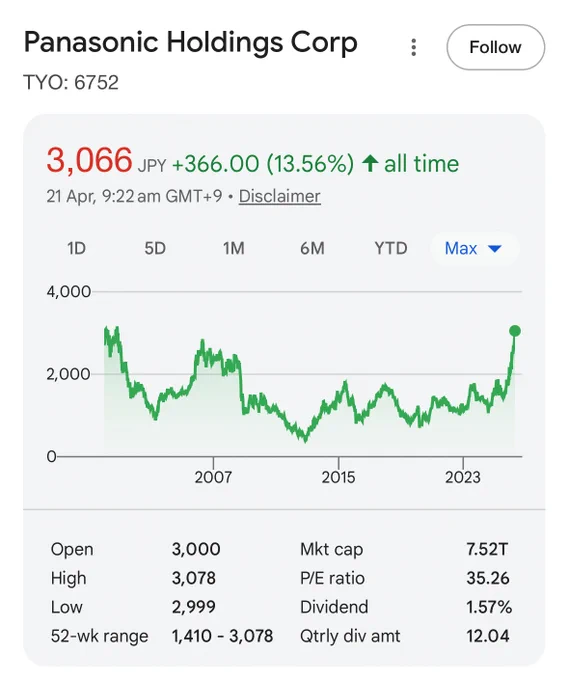
Task: Open the three-dot overflow menu
Action: pyautogui.click(x=414, y=47)
